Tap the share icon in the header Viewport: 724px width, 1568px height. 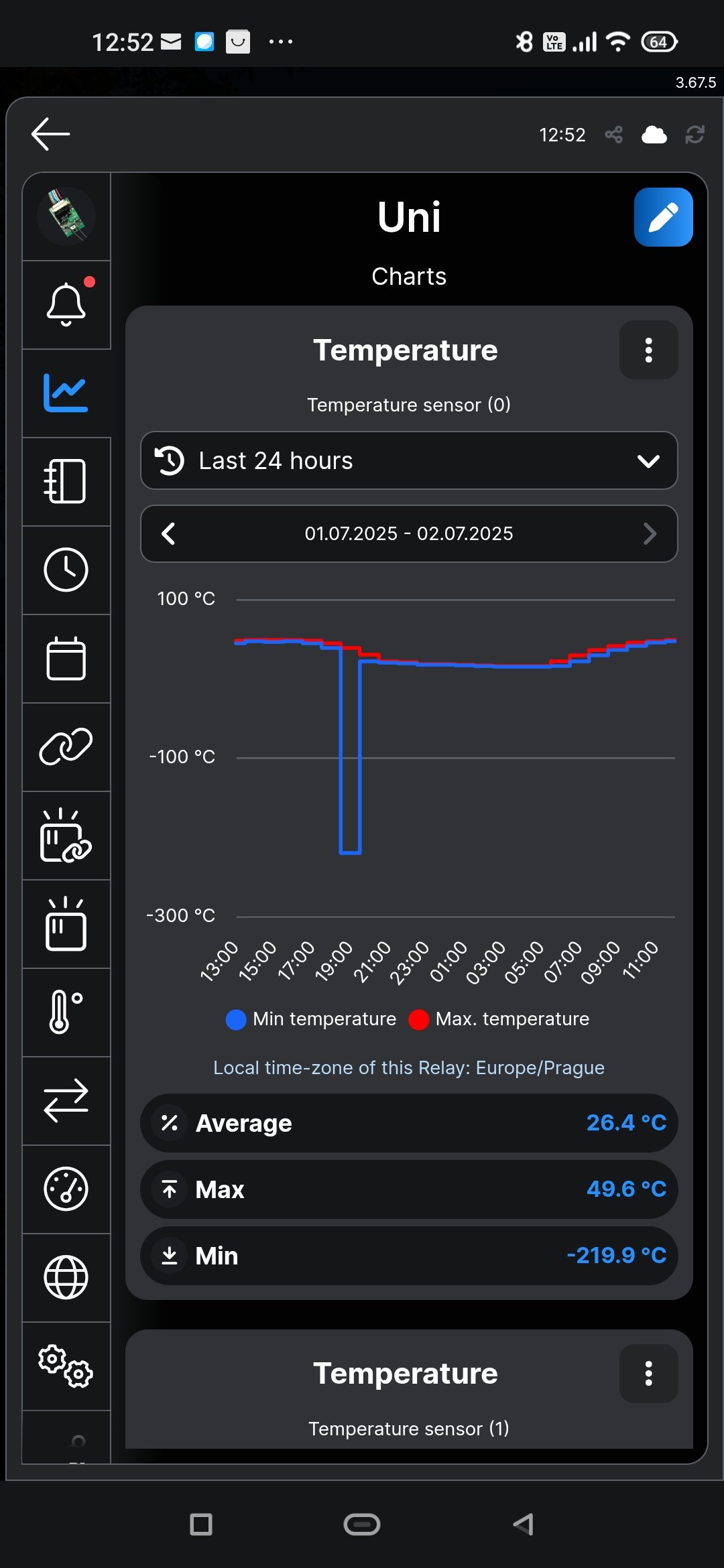coord(613,135)
